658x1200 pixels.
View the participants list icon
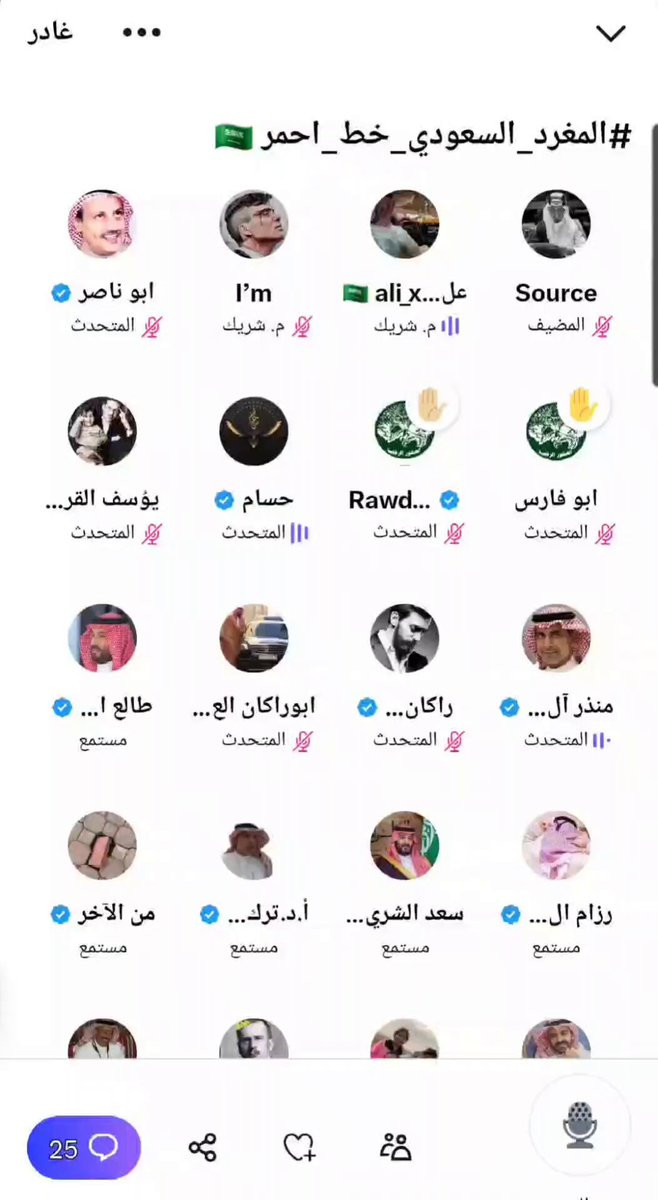click(396, 1148)
